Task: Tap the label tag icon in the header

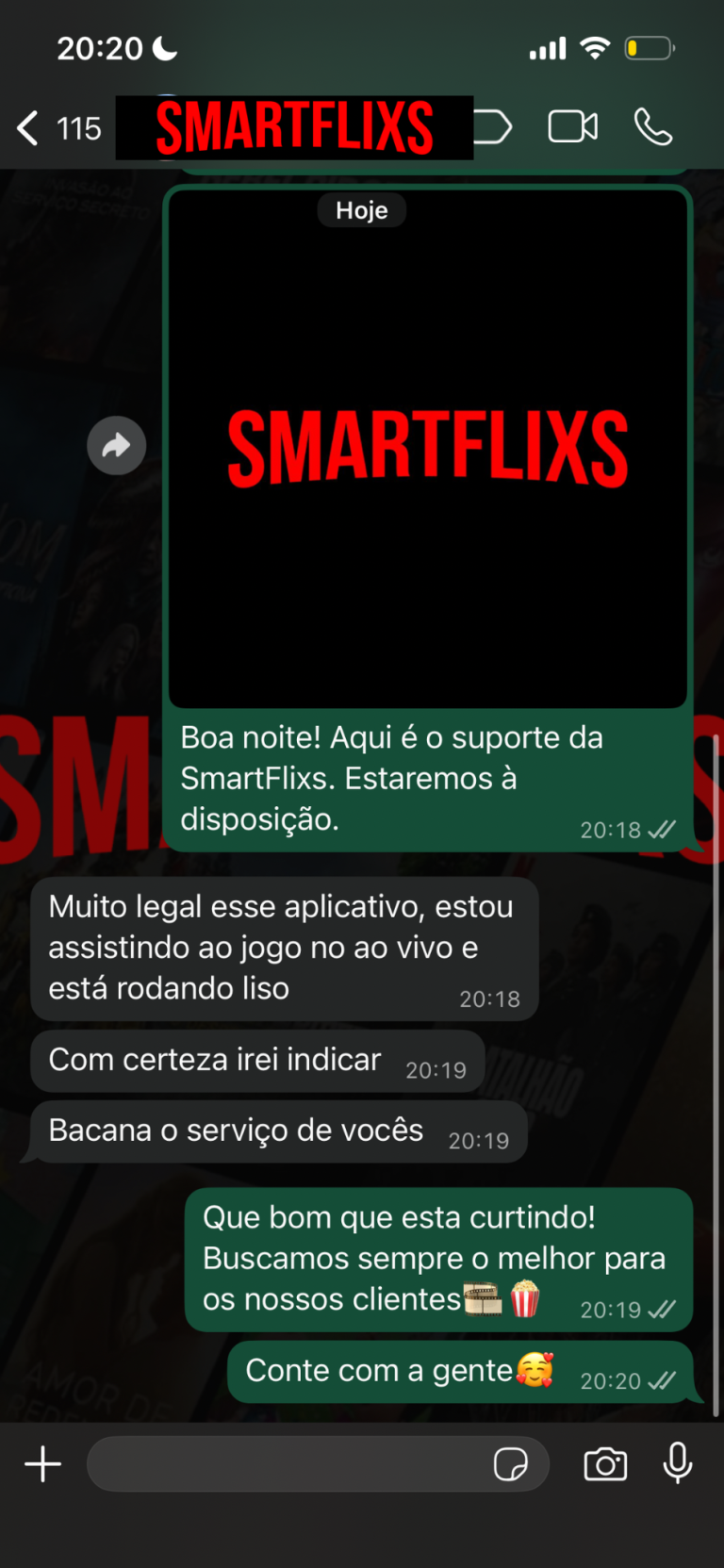Action: tap(493, 127)
